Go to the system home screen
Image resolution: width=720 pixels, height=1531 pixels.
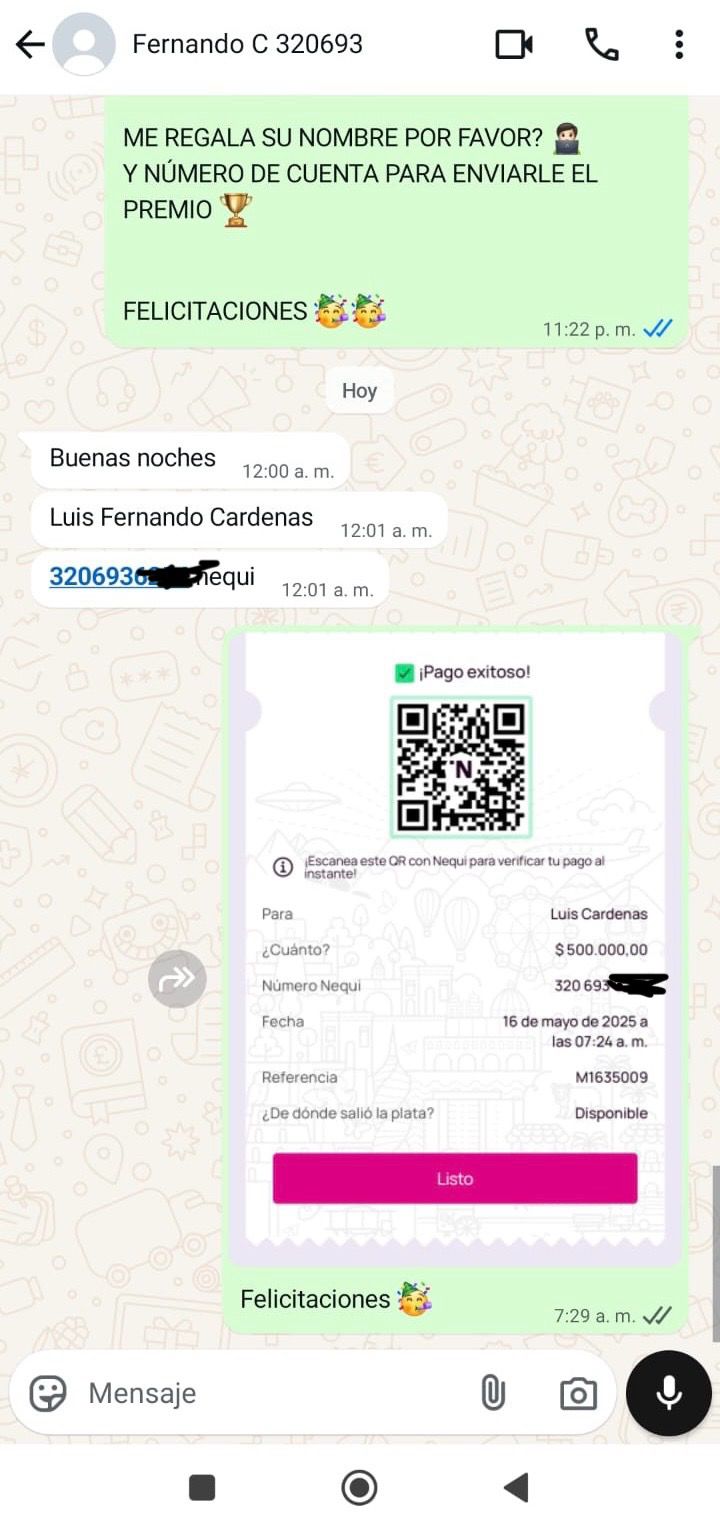coord(359,1487)
